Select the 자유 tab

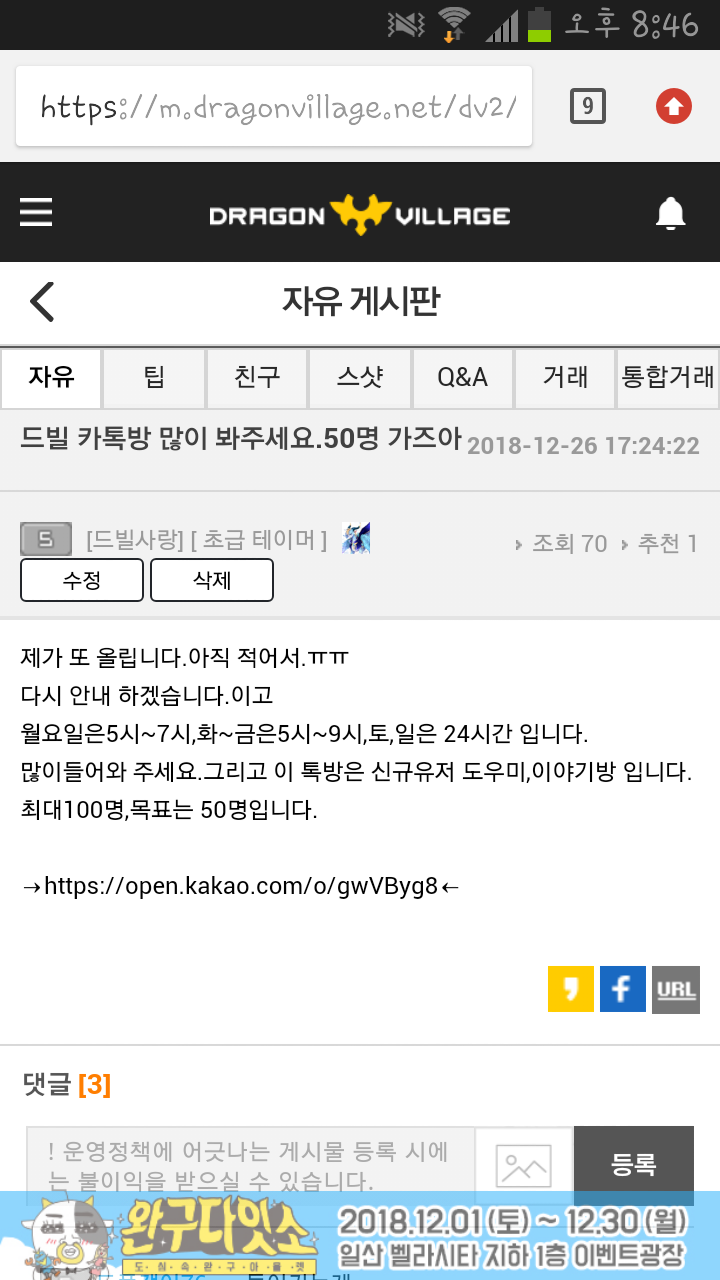point(51,378)
